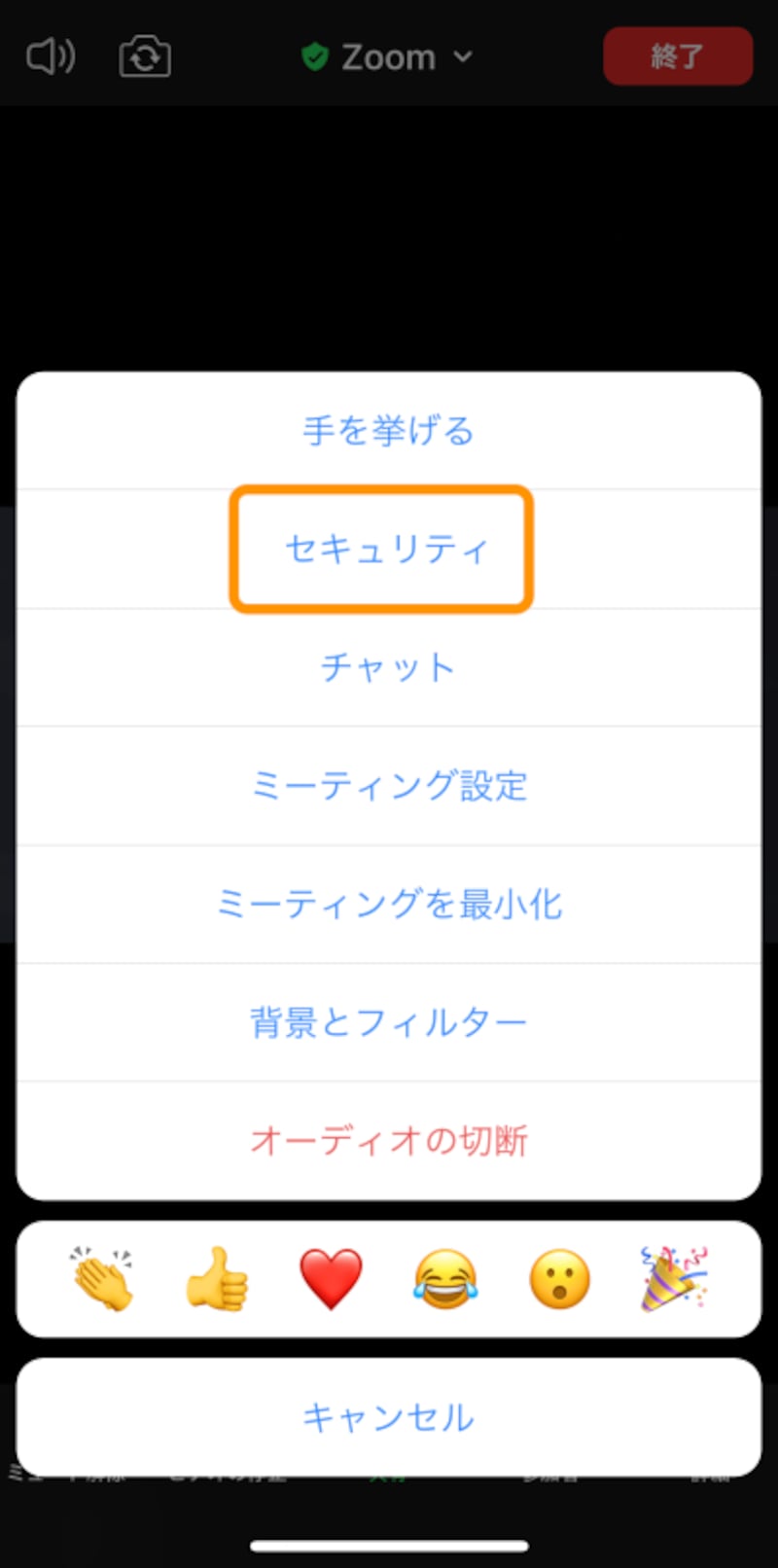Viewport: 778px width, 1568px height.
Task: Tap the speaker audio output icon
Action: pos(50,56)
